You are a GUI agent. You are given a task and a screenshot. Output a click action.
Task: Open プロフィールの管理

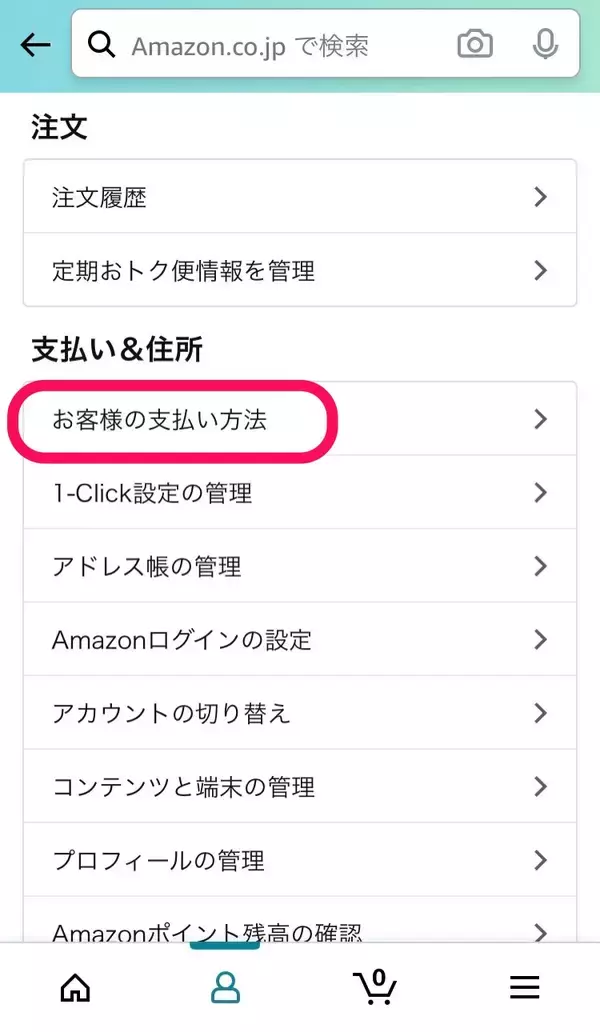click(300, 860)
